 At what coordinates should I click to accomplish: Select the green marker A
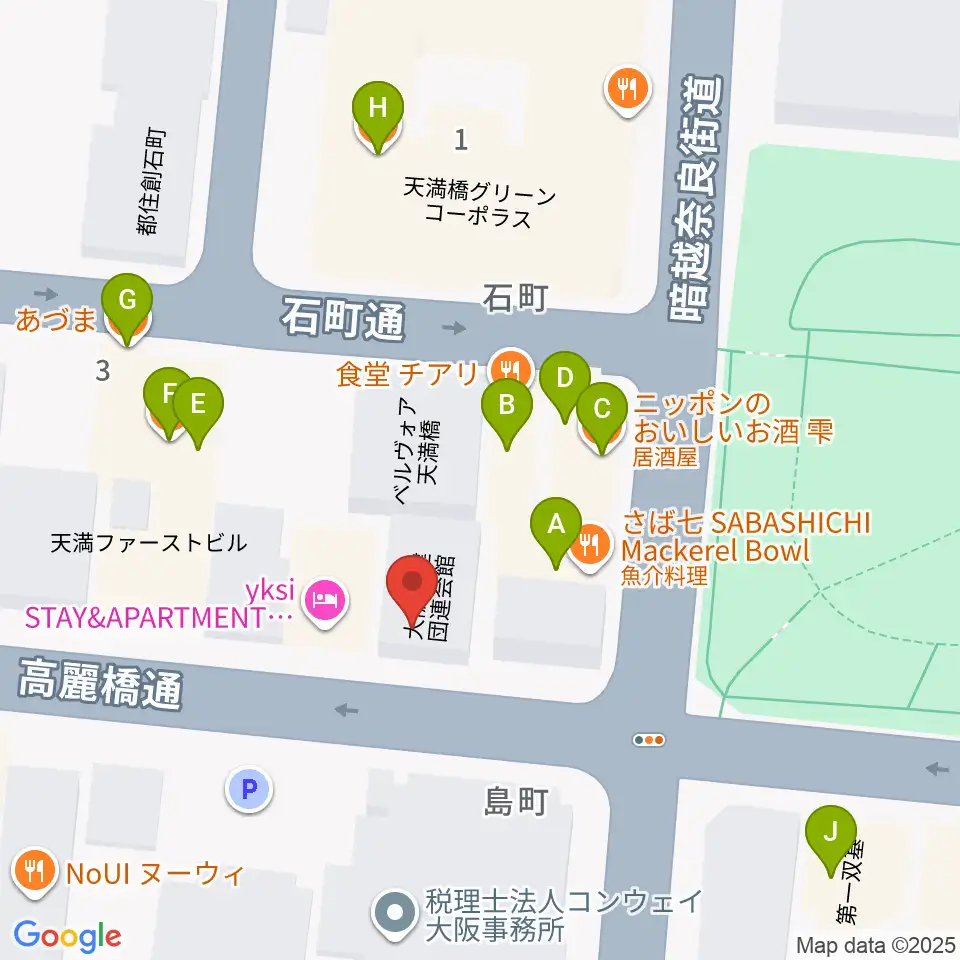[555, 530]
